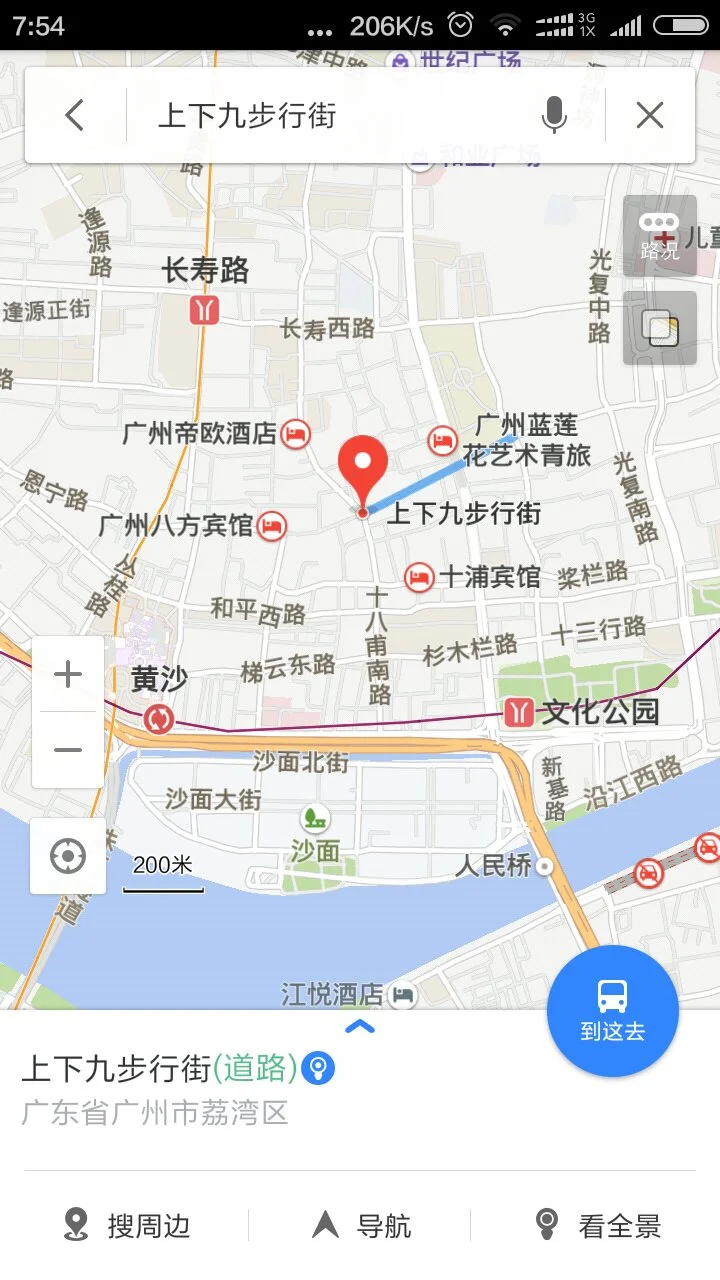This screenshot has width=720, height=1280.
Task: Tap the blue 到这去 directions button
Action: [613, 1010]
